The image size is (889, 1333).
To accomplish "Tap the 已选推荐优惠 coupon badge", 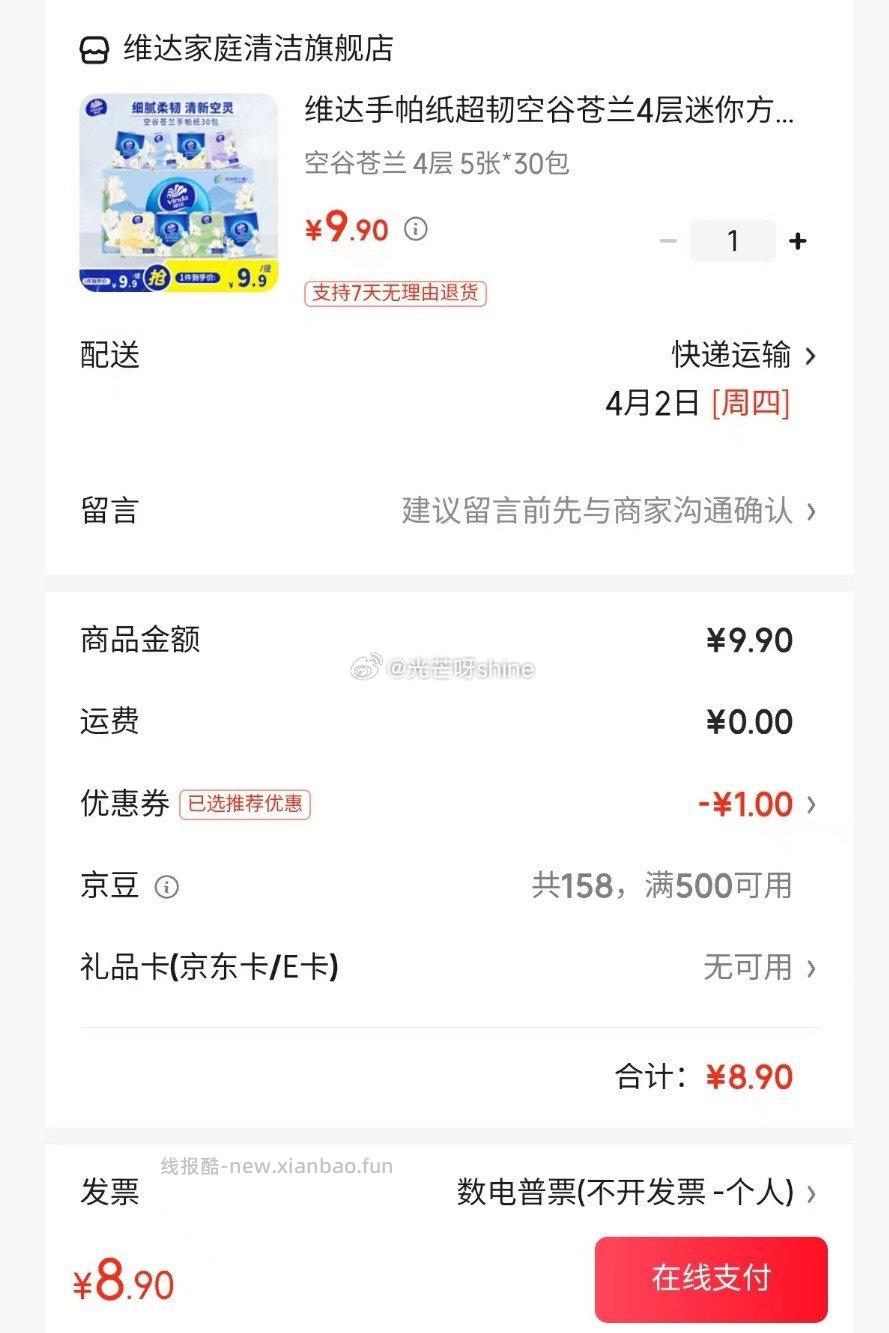I will [x=247, y=803].
